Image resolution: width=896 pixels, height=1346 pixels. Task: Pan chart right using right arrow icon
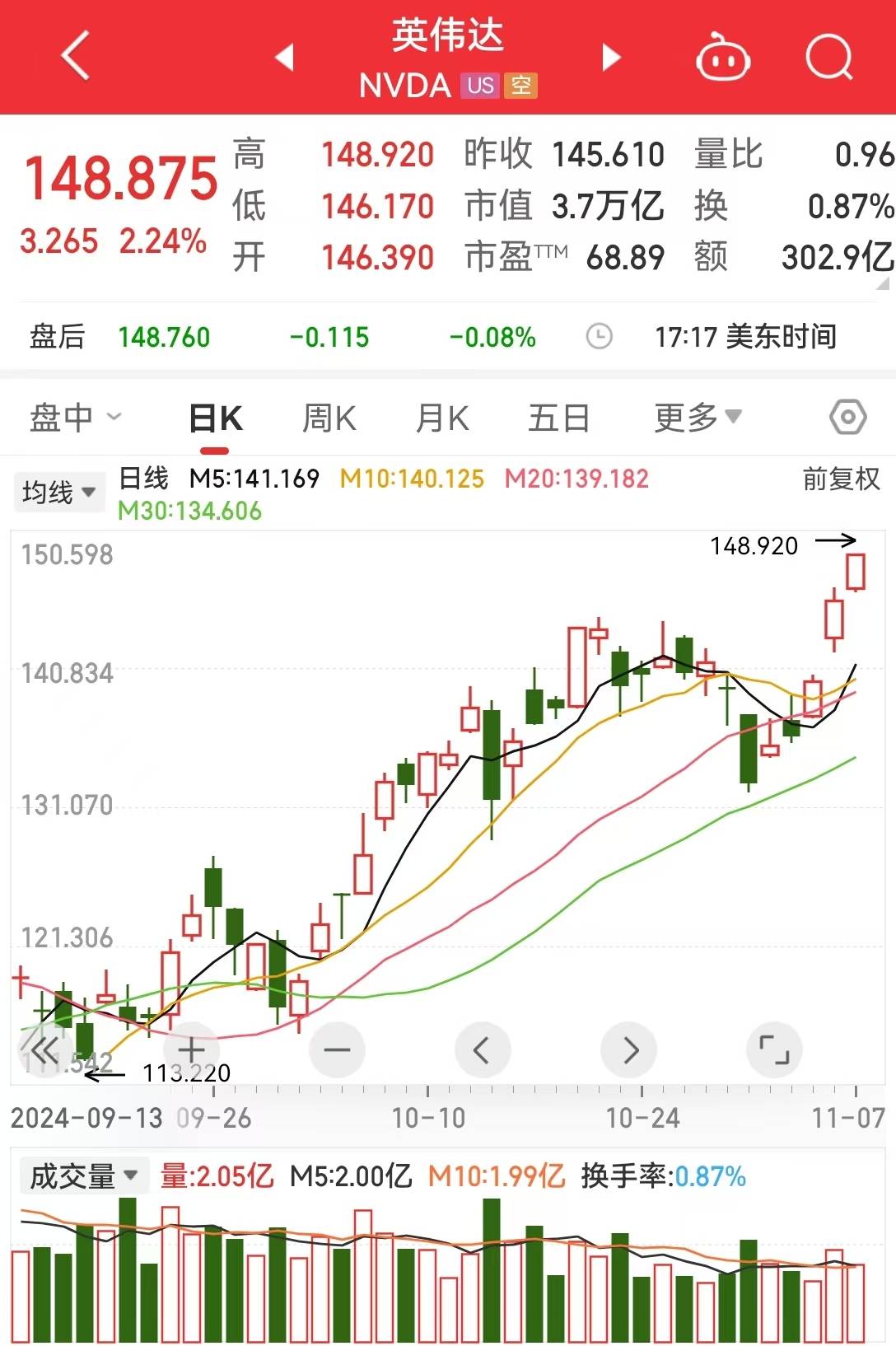[x=628, y=1049]
